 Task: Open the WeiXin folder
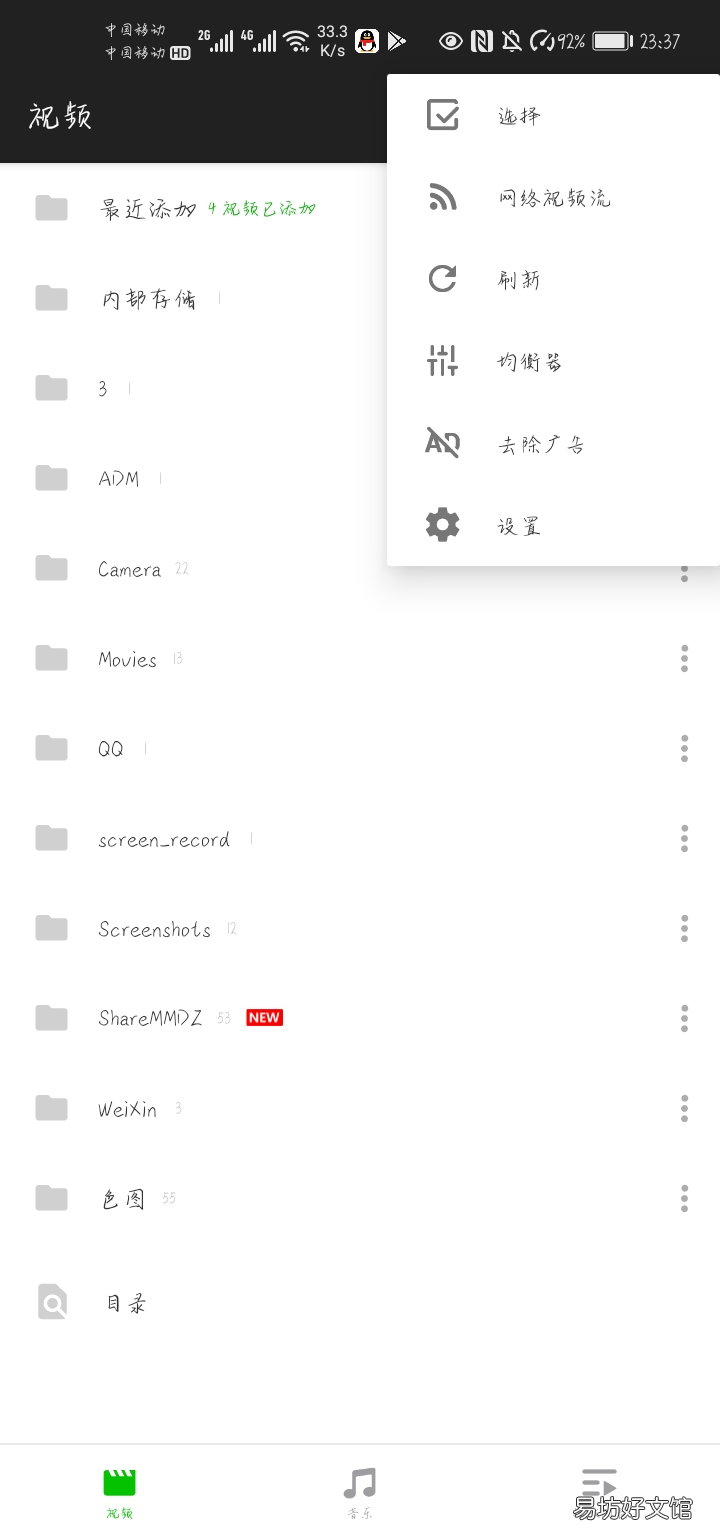(x=127, y=1108)
